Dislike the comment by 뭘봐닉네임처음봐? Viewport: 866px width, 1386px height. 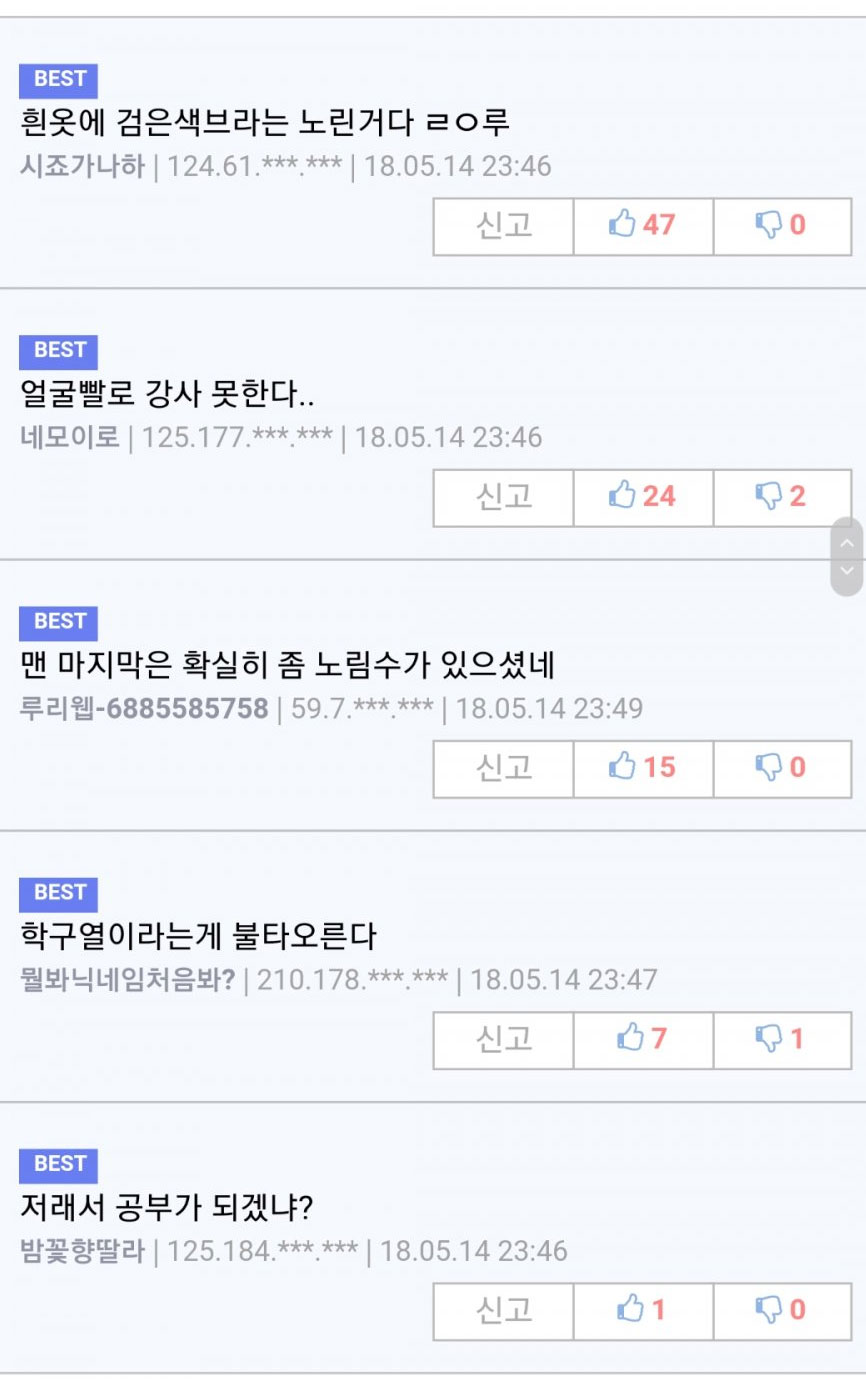(782, 1040)
